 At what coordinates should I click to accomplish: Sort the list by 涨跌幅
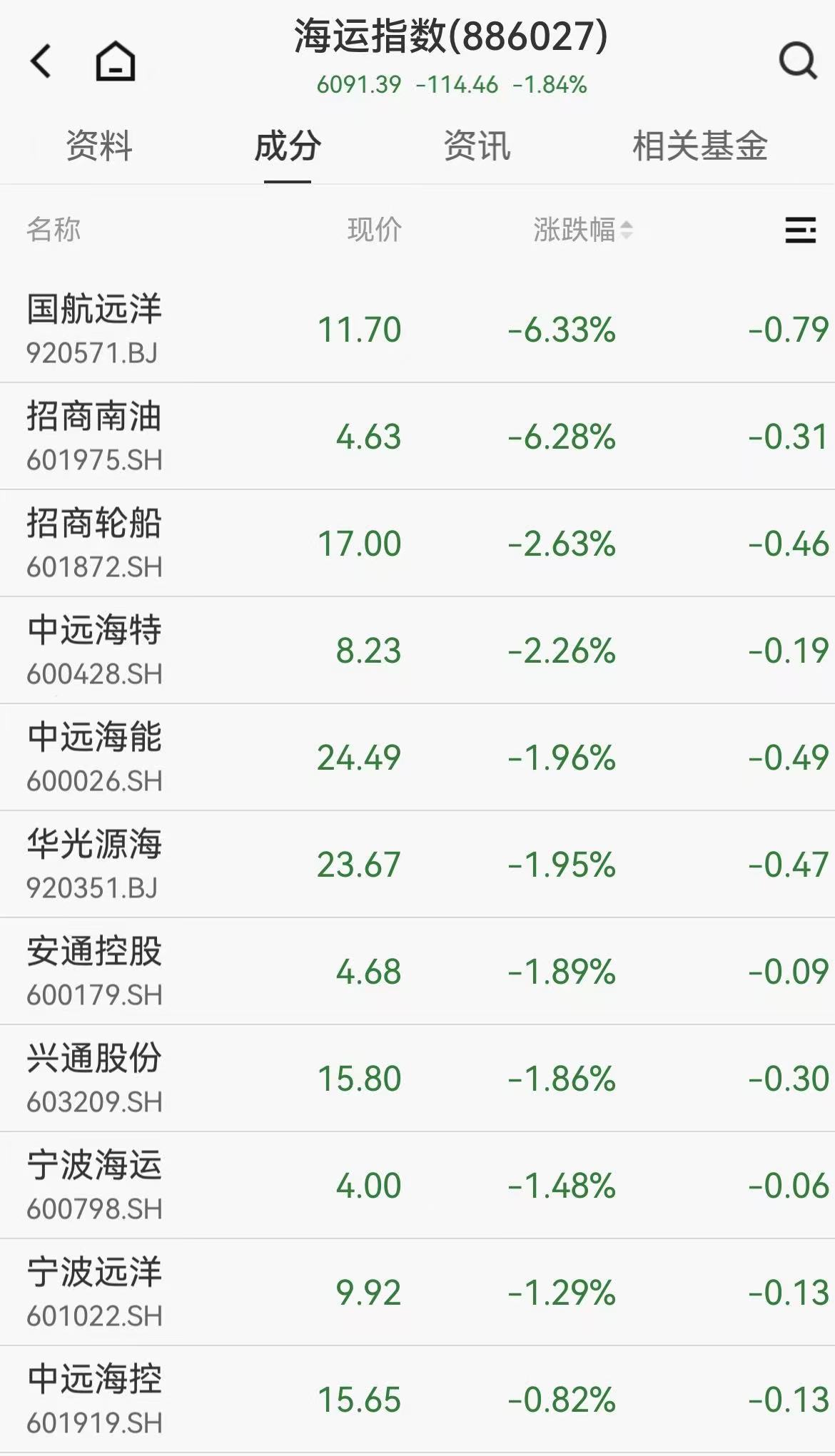[x=582, y=230]
